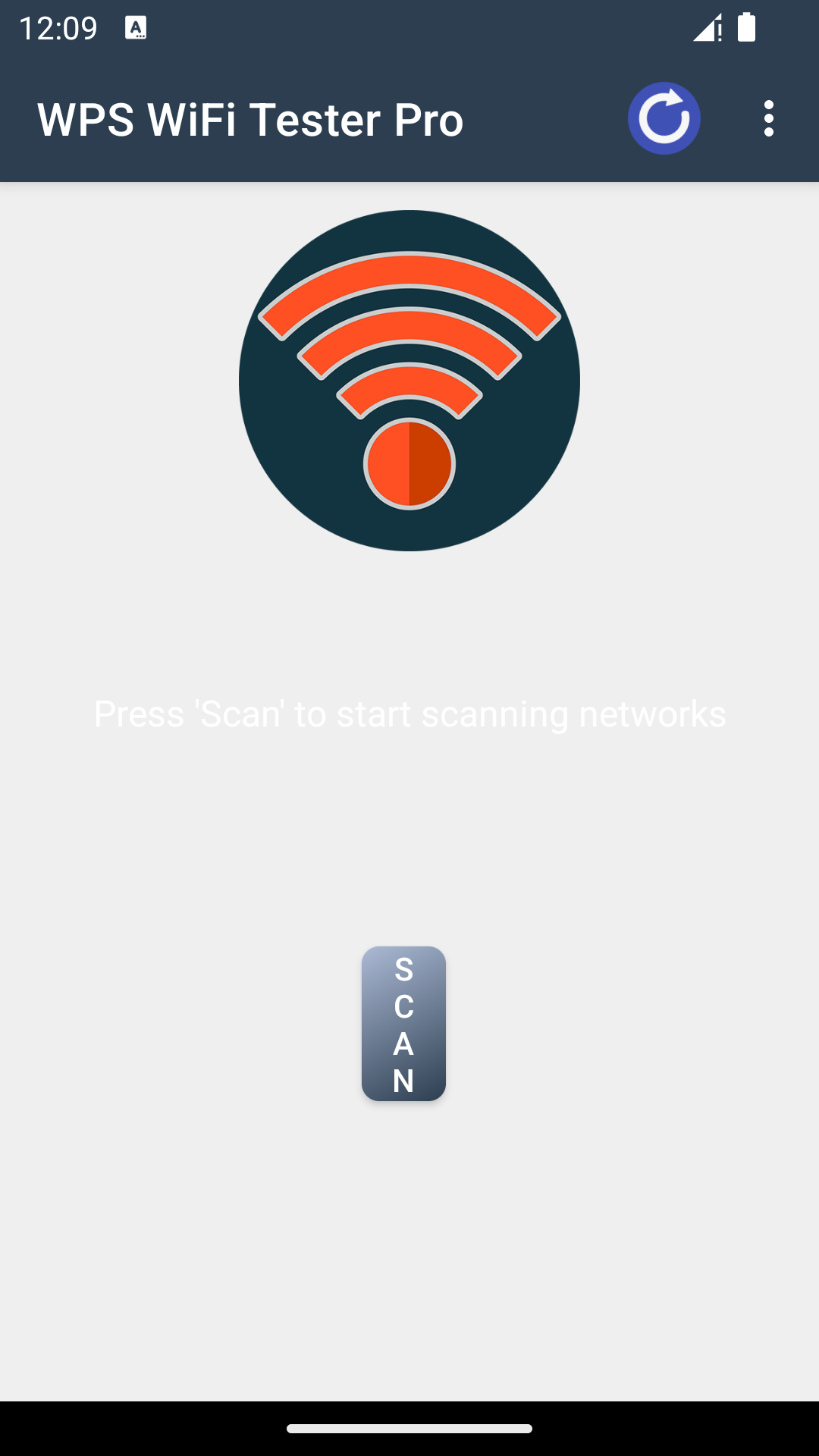Tap the refresh icon in the app bar

[x=664, y=118]
